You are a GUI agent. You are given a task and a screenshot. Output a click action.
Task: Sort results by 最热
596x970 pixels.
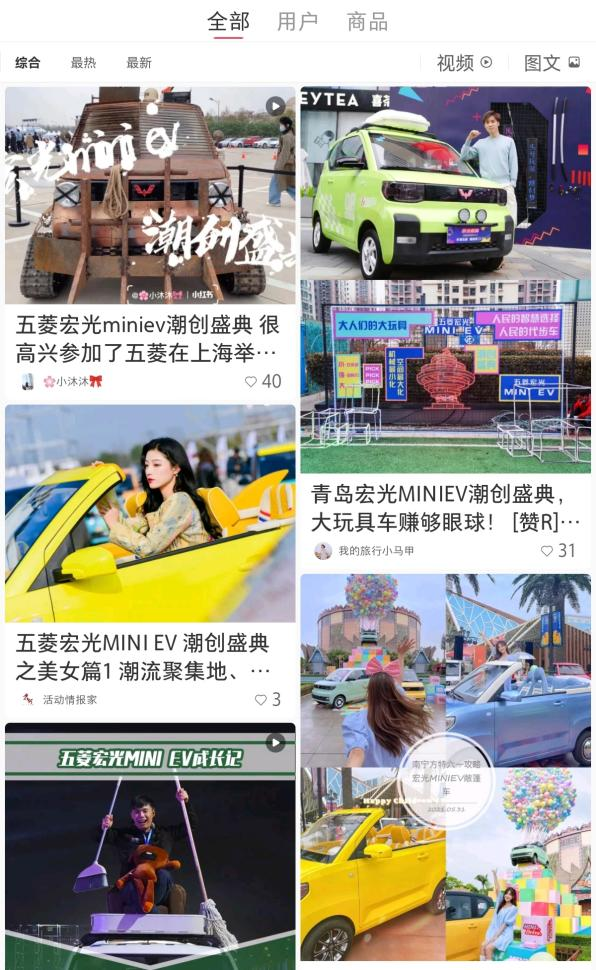(84, 62)
